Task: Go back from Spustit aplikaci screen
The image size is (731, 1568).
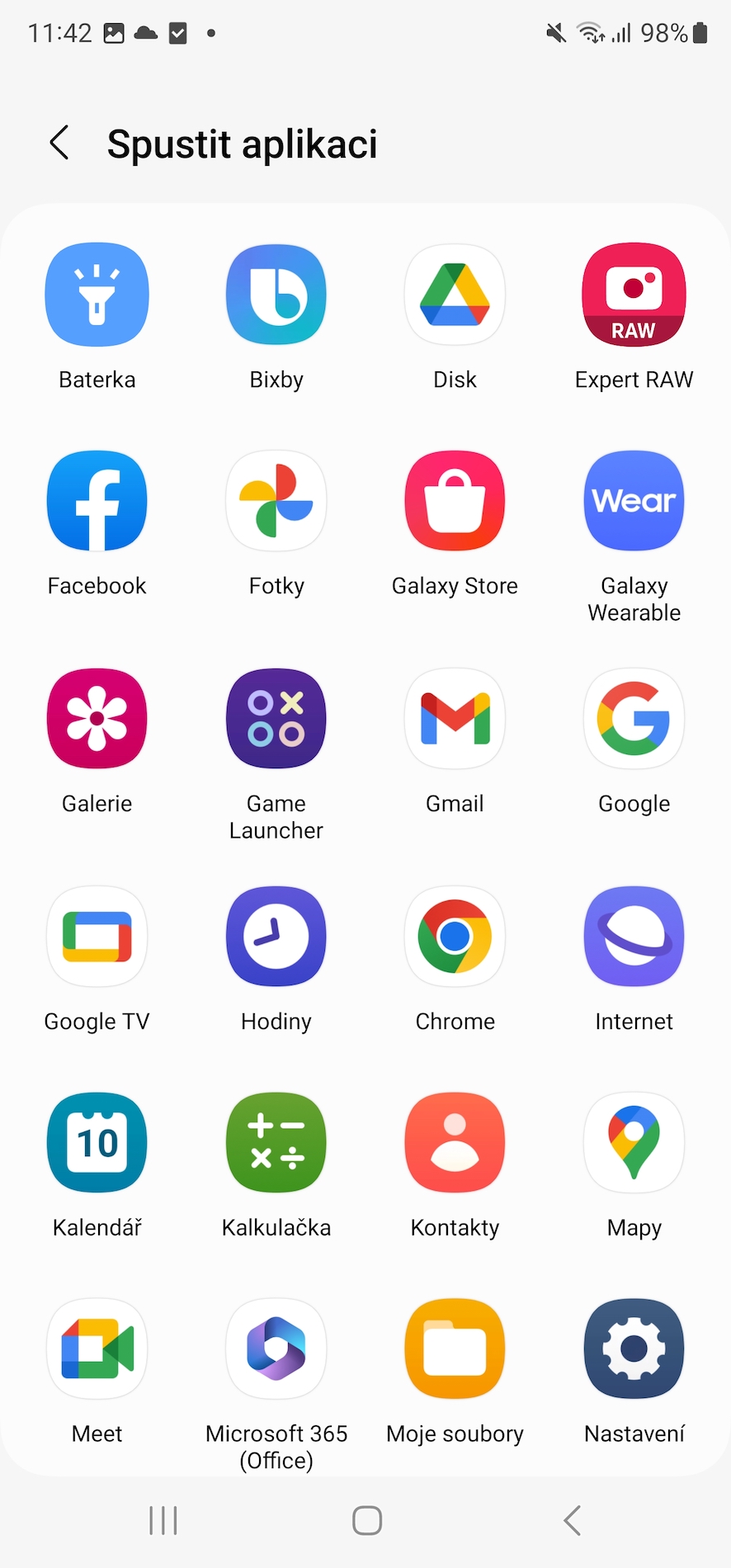Action: (x=59, y=143)
